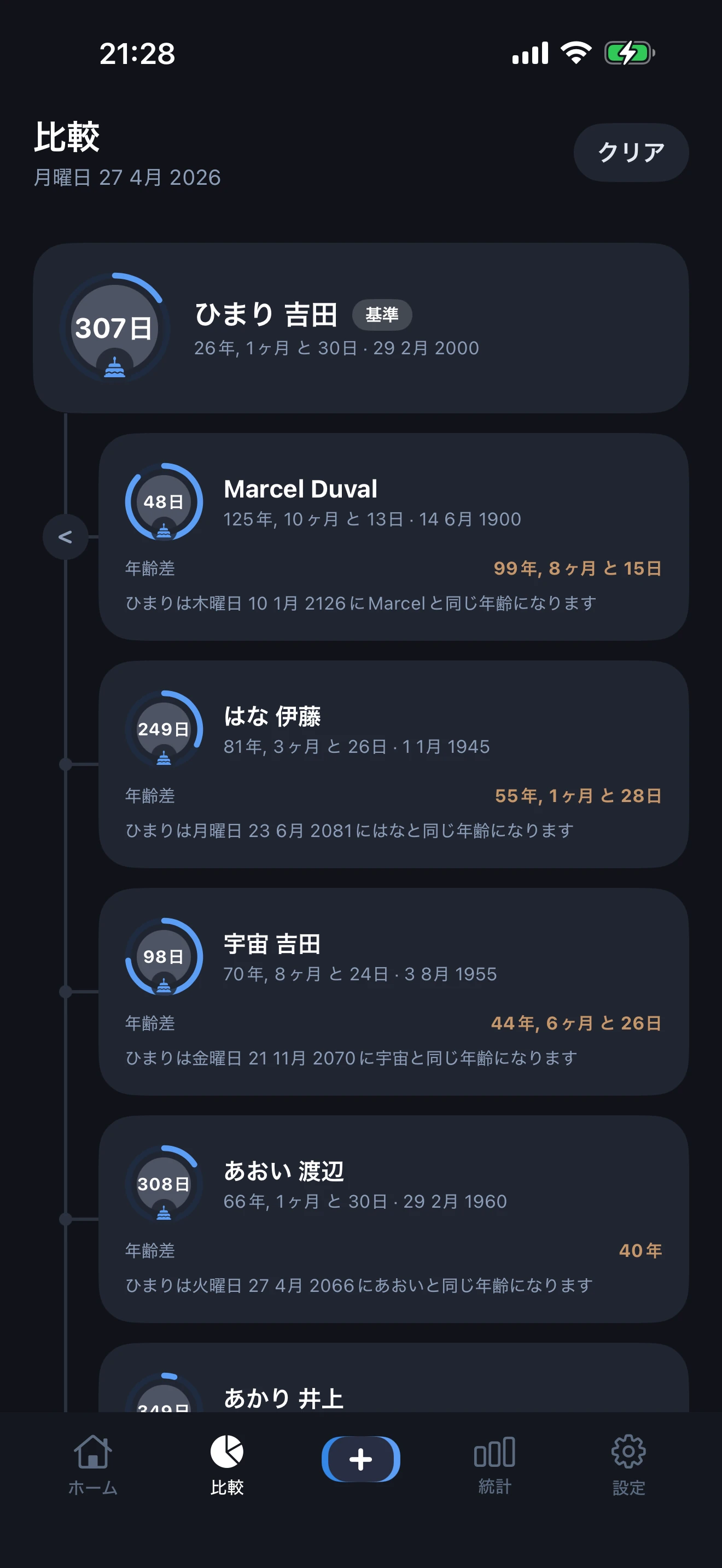View the 宇宙 吉田 comparison card
This screenshot has width=722, height=1568.
(393, 992)
